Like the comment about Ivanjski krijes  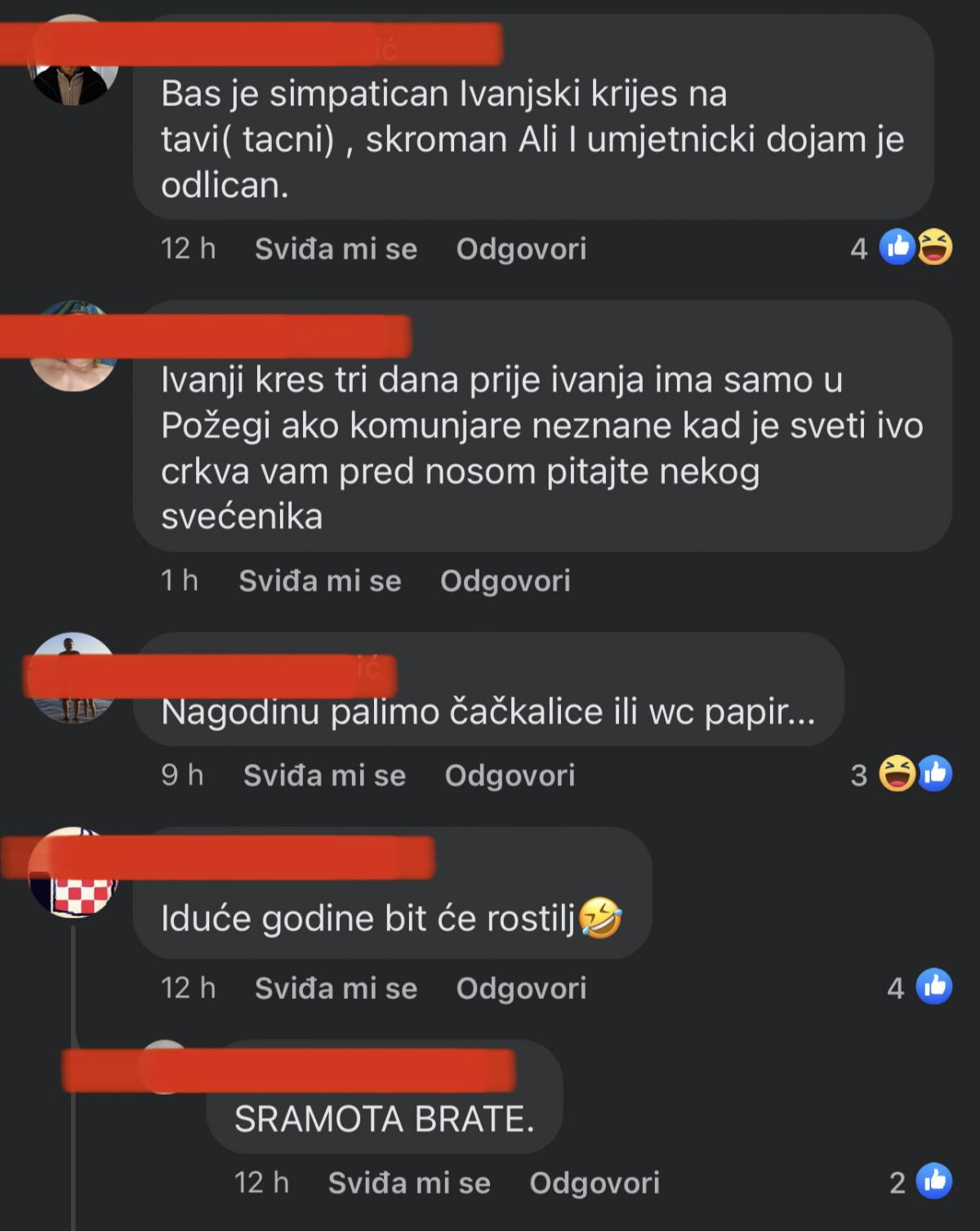pos(336,249)
